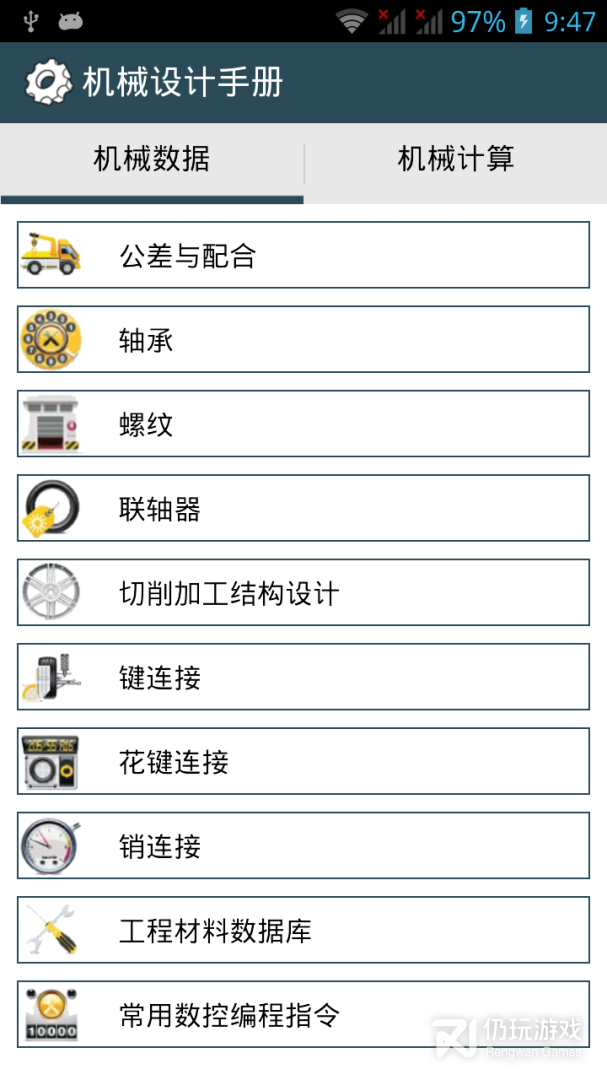This screenshot has height=1080, width=607.
Task: Open the 联轴器 row
Action: click(303, 509)
